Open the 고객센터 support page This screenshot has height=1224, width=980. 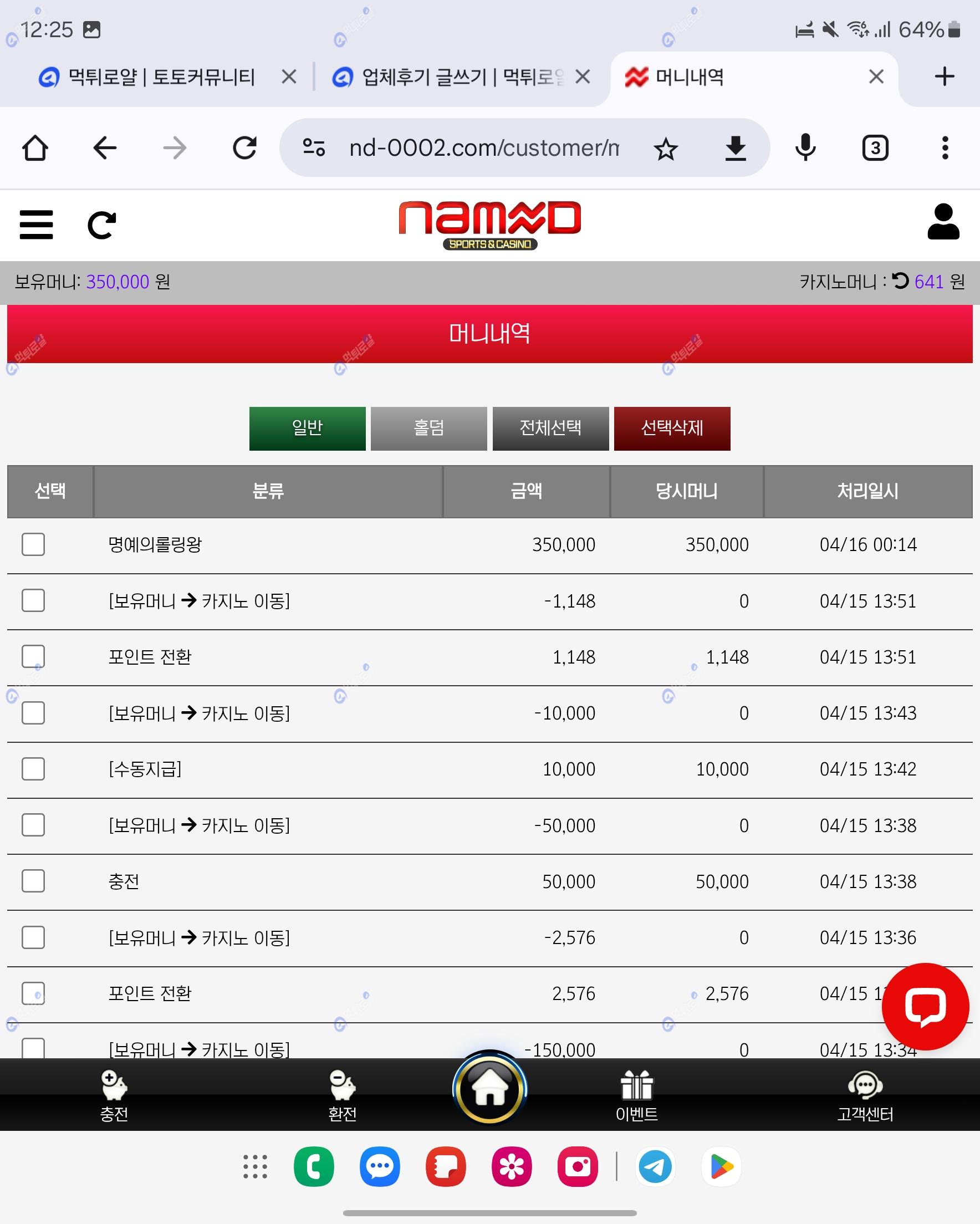point(865,1097)
